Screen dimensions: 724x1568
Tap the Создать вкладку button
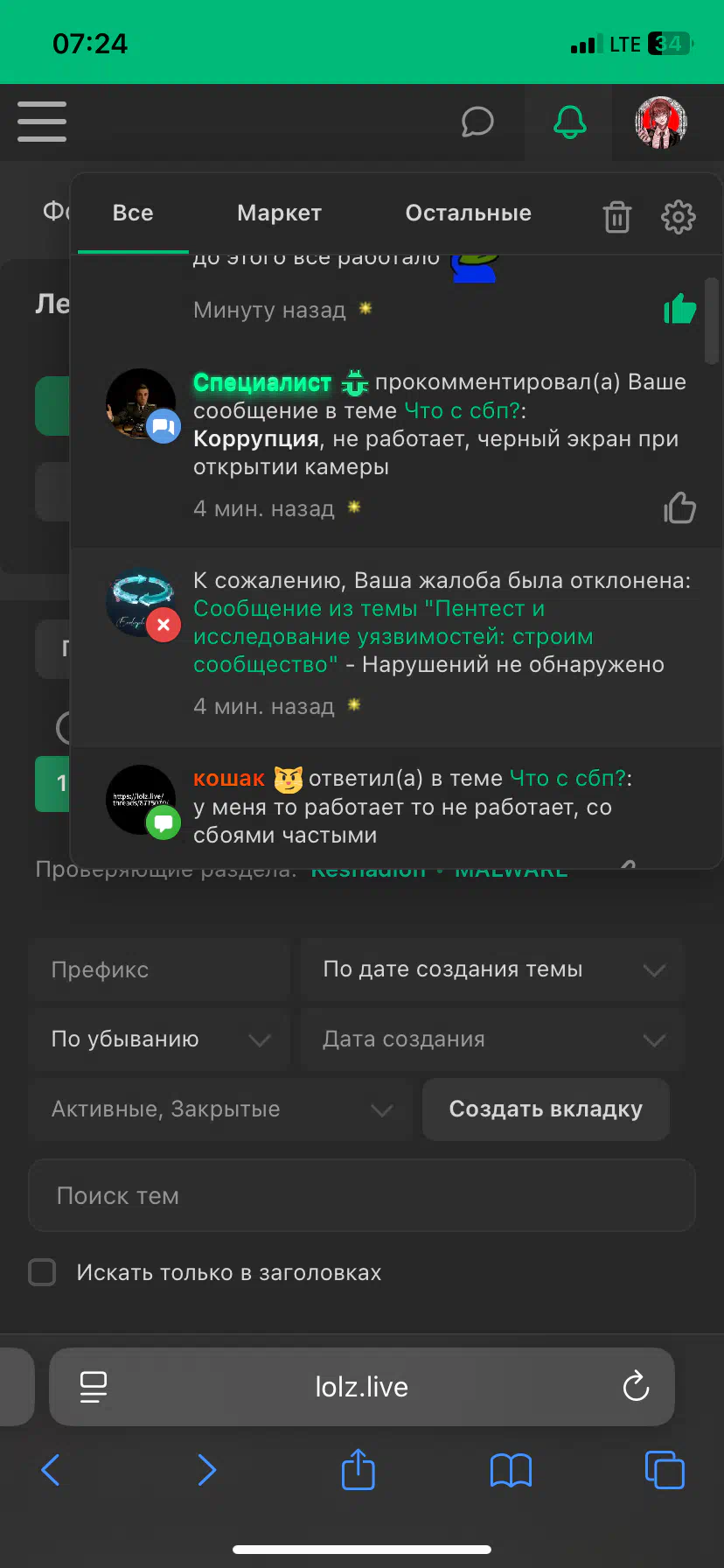click(546, 1109)
